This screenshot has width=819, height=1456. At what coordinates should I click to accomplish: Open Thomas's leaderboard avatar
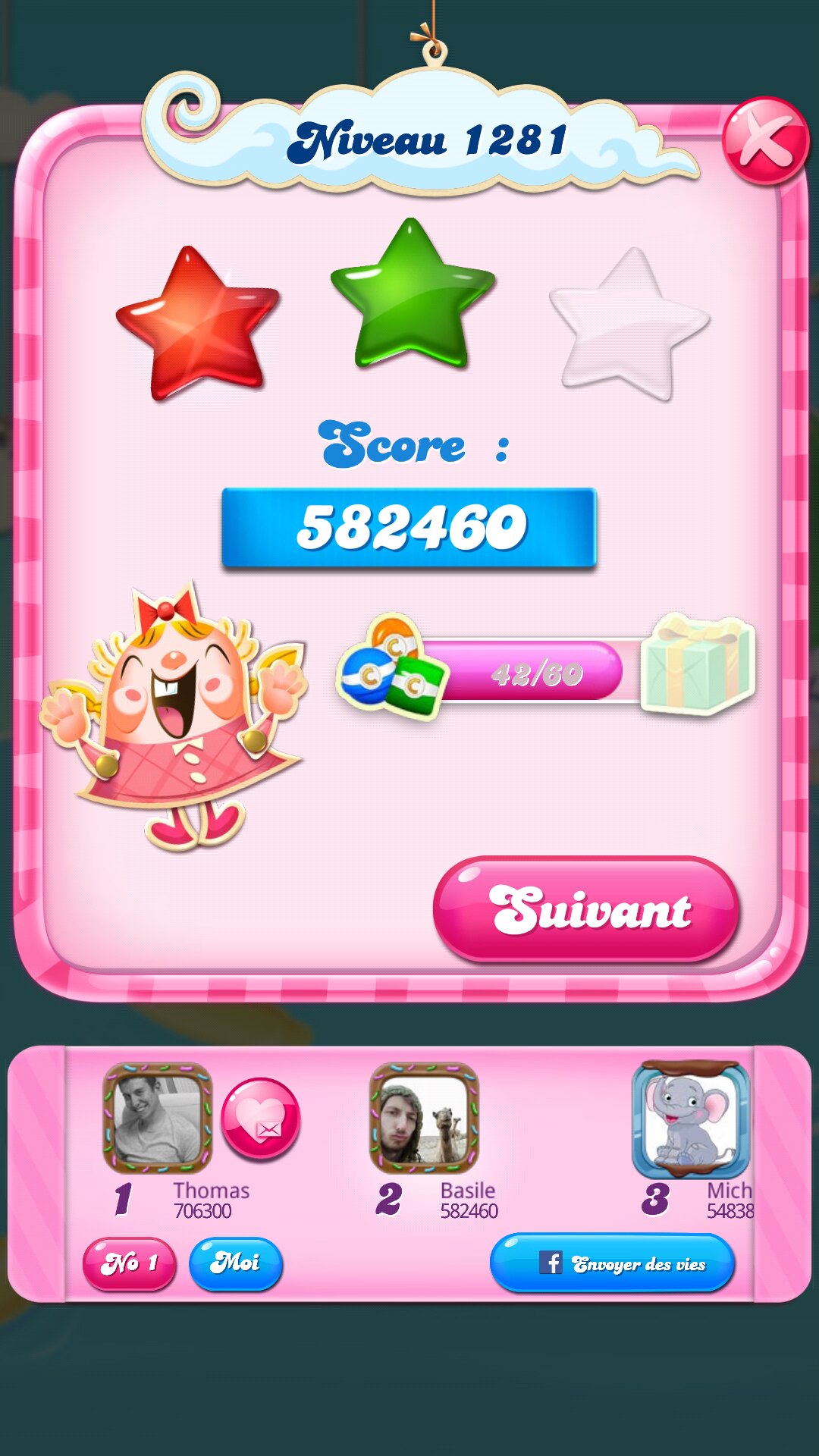pos(157,1118)
